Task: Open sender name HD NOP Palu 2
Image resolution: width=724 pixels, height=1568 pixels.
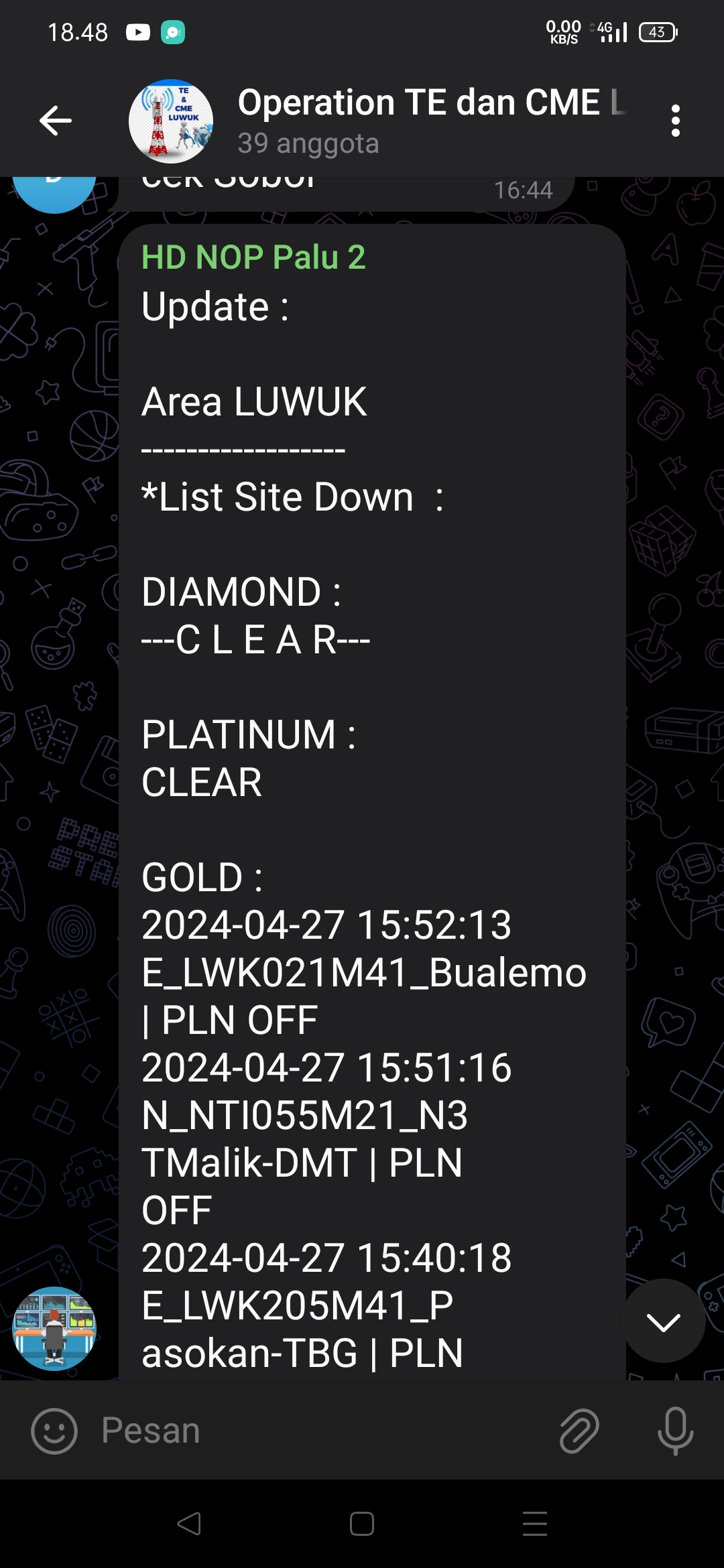Action: pos(253,257)
